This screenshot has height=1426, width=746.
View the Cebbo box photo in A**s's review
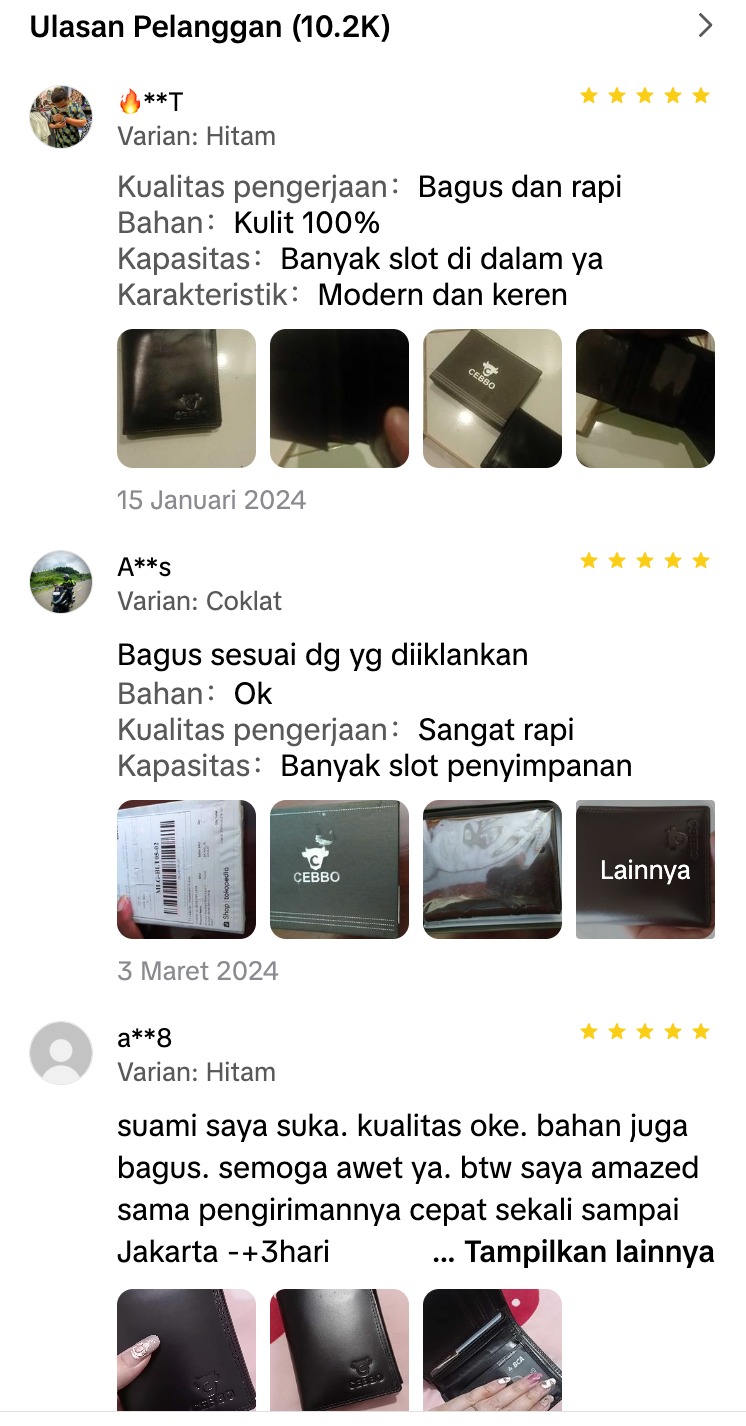coord(339,869)
